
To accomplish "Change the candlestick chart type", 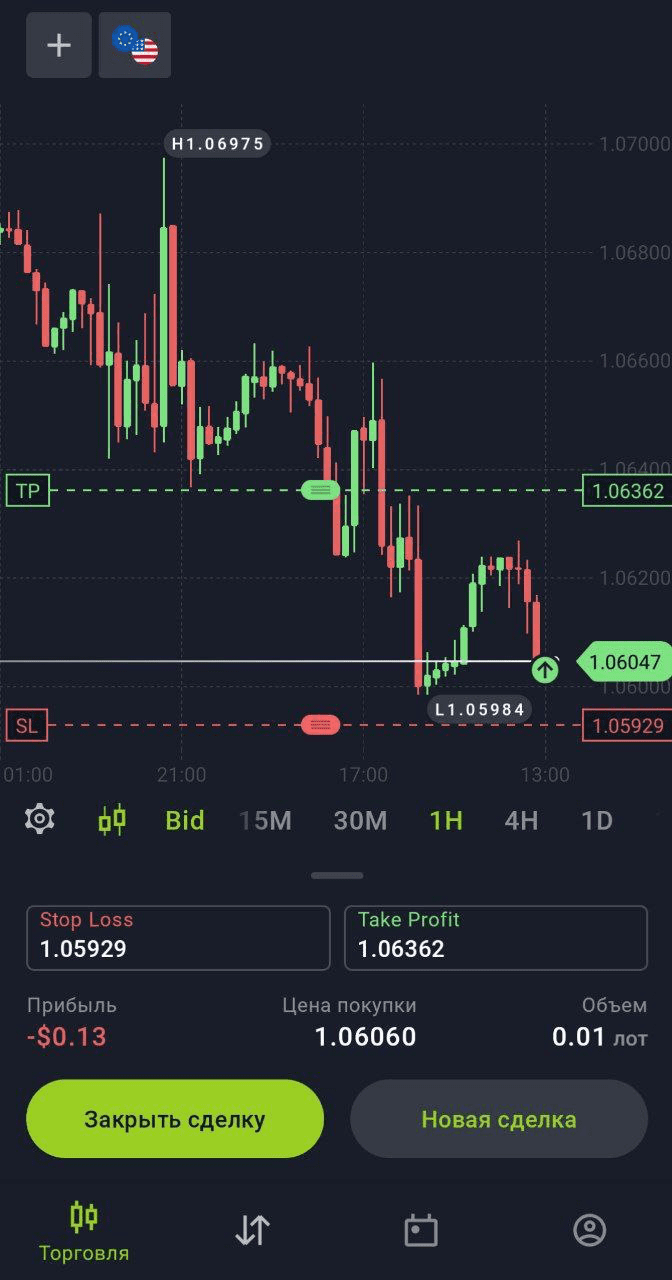I will click(112, 820).
